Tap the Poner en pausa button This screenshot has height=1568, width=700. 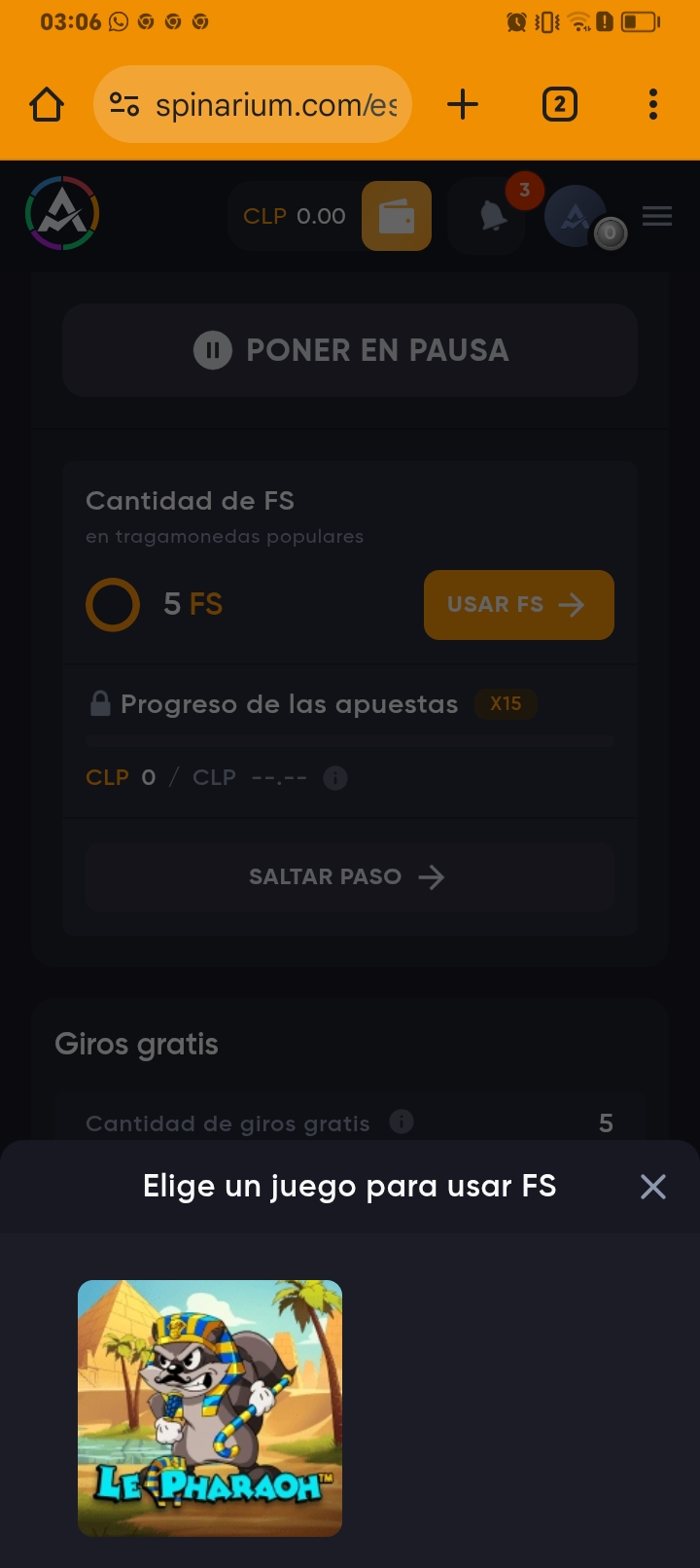click(350, 350)
